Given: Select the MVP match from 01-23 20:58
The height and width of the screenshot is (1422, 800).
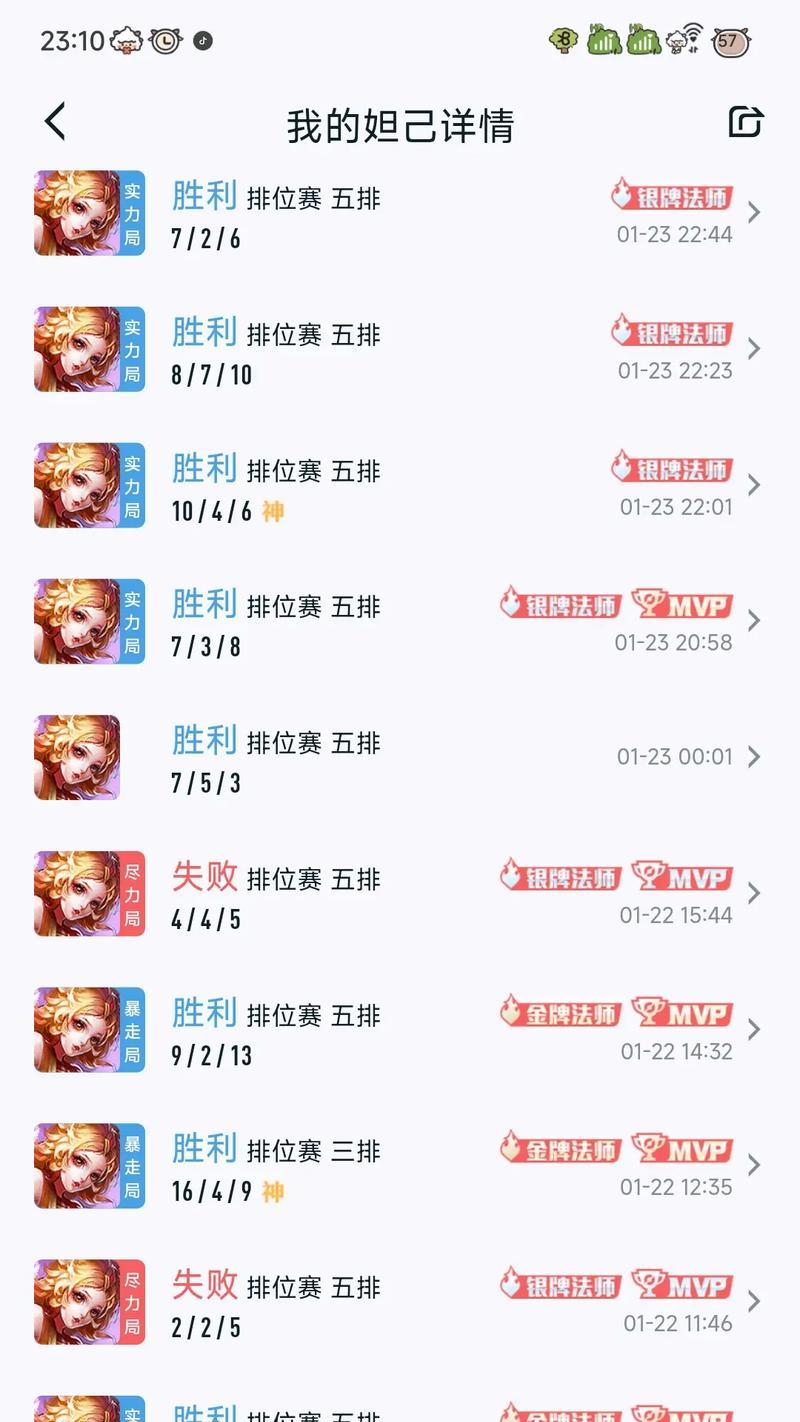Looking at the screenshot, I should (x=400, y=621).
